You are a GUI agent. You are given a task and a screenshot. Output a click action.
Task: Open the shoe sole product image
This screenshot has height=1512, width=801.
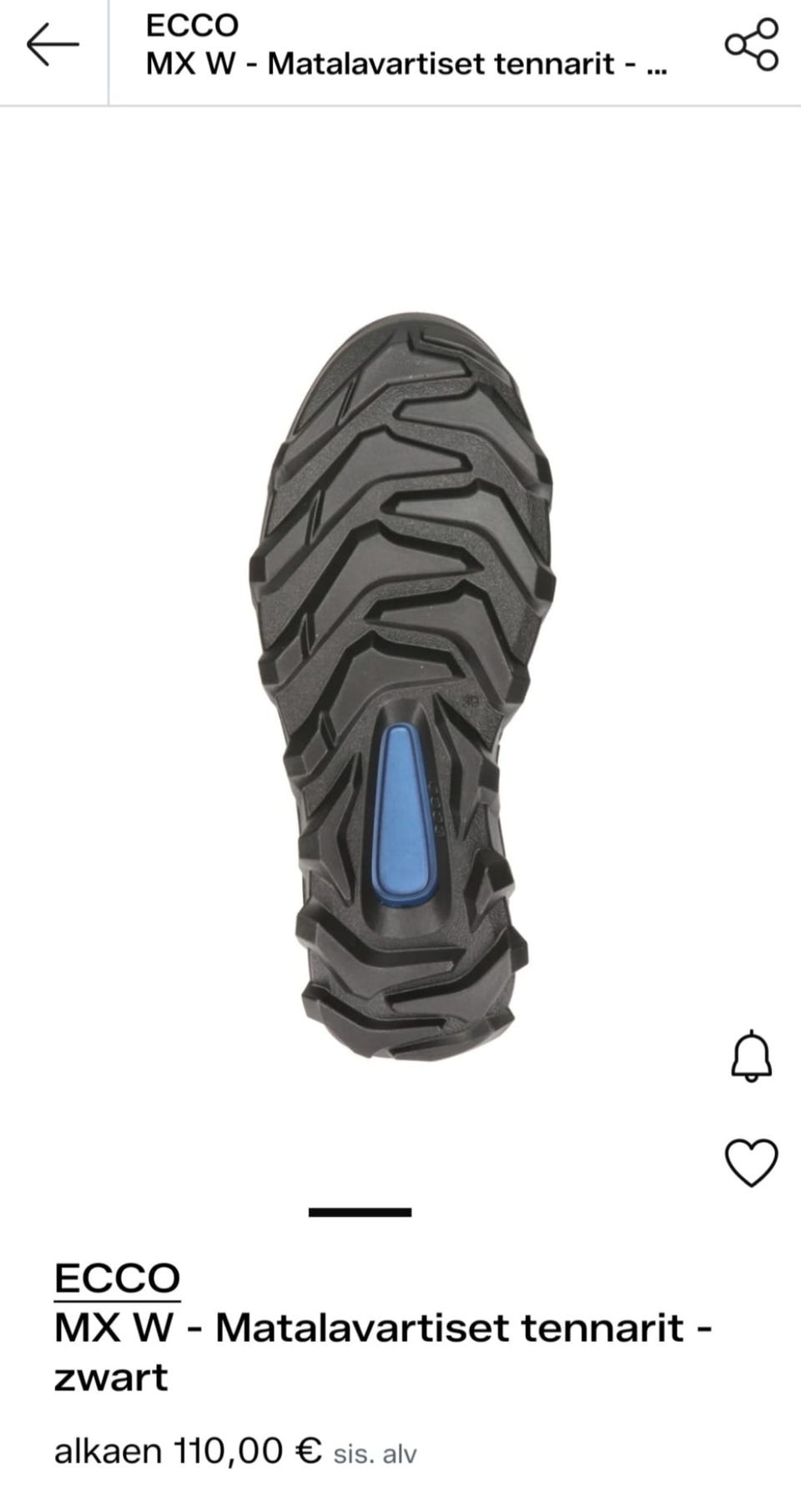click(401, 686)
